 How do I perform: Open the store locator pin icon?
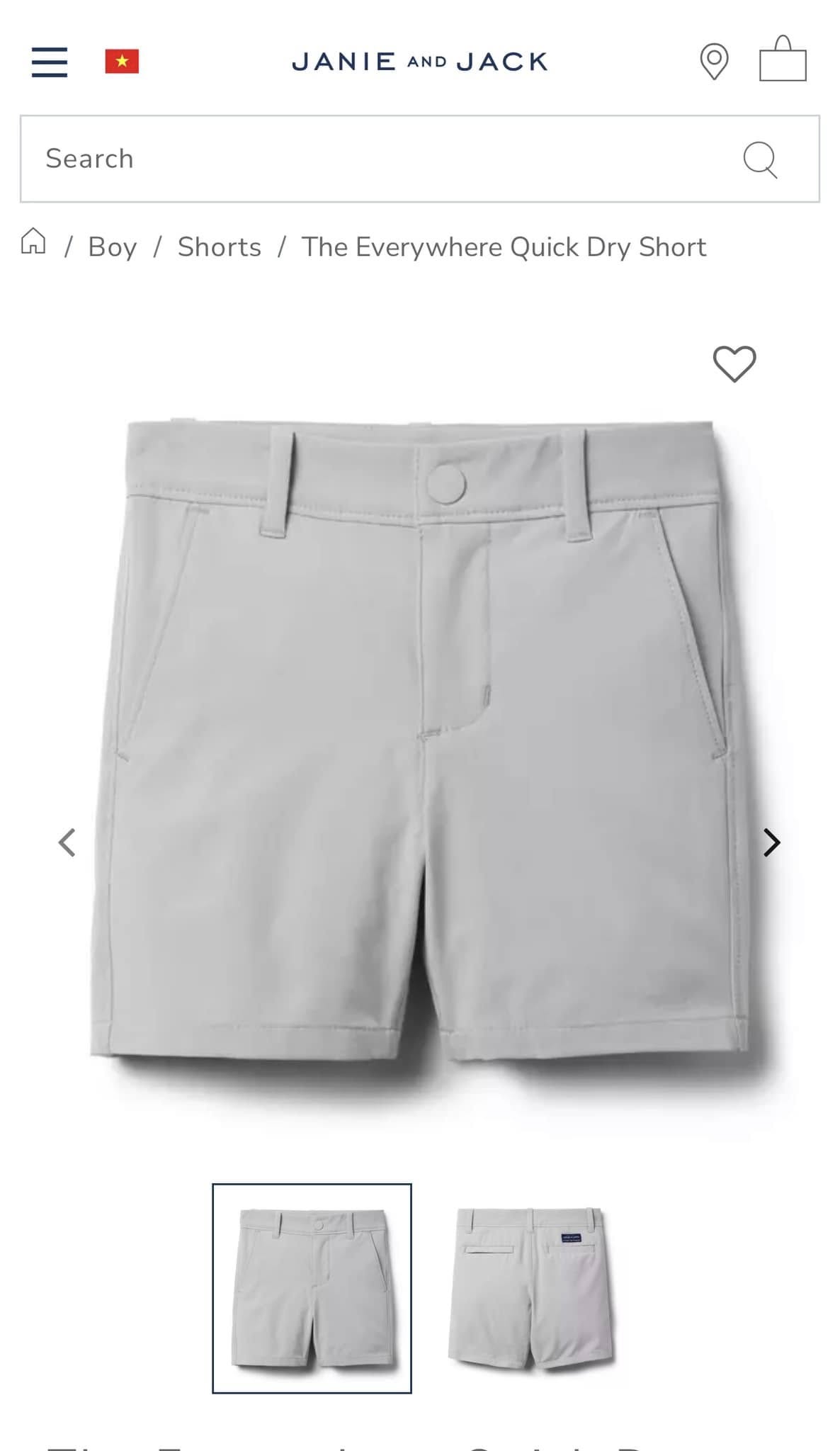(714, 62)
